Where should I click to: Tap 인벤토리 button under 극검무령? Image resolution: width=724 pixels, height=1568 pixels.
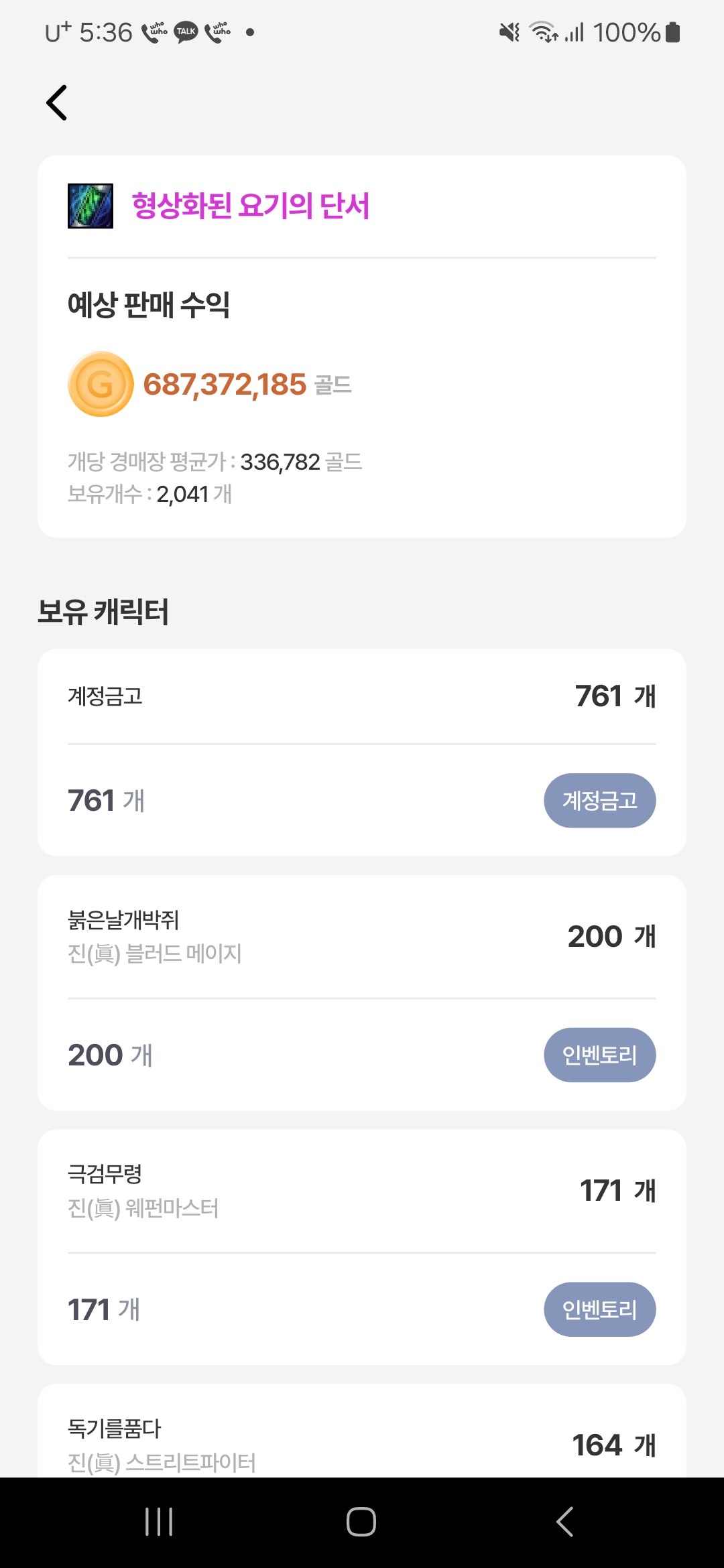pyautogui.click(x=599, y=1309)
